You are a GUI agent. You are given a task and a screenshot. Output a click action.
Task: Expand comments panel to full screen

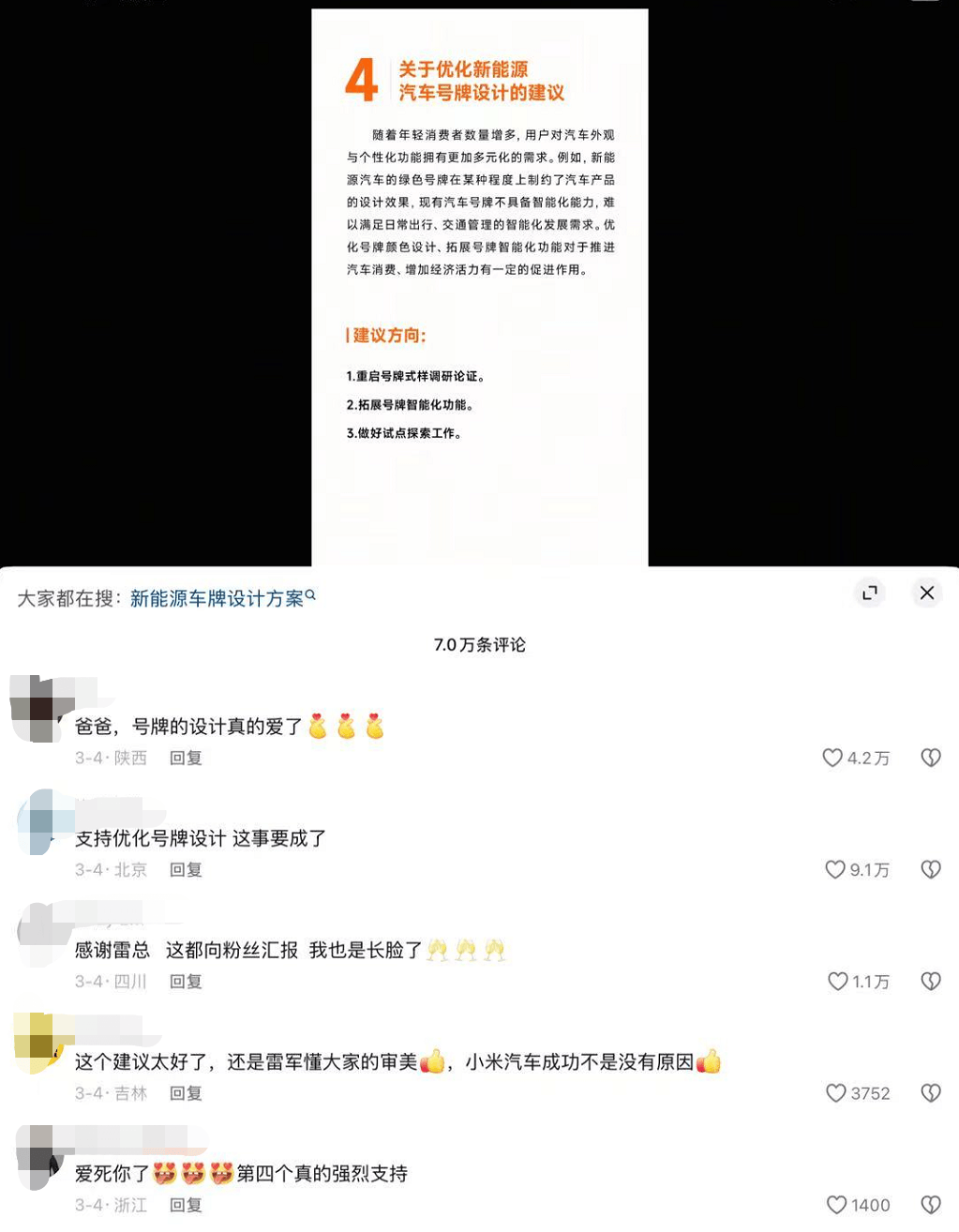tap(870, 593)
